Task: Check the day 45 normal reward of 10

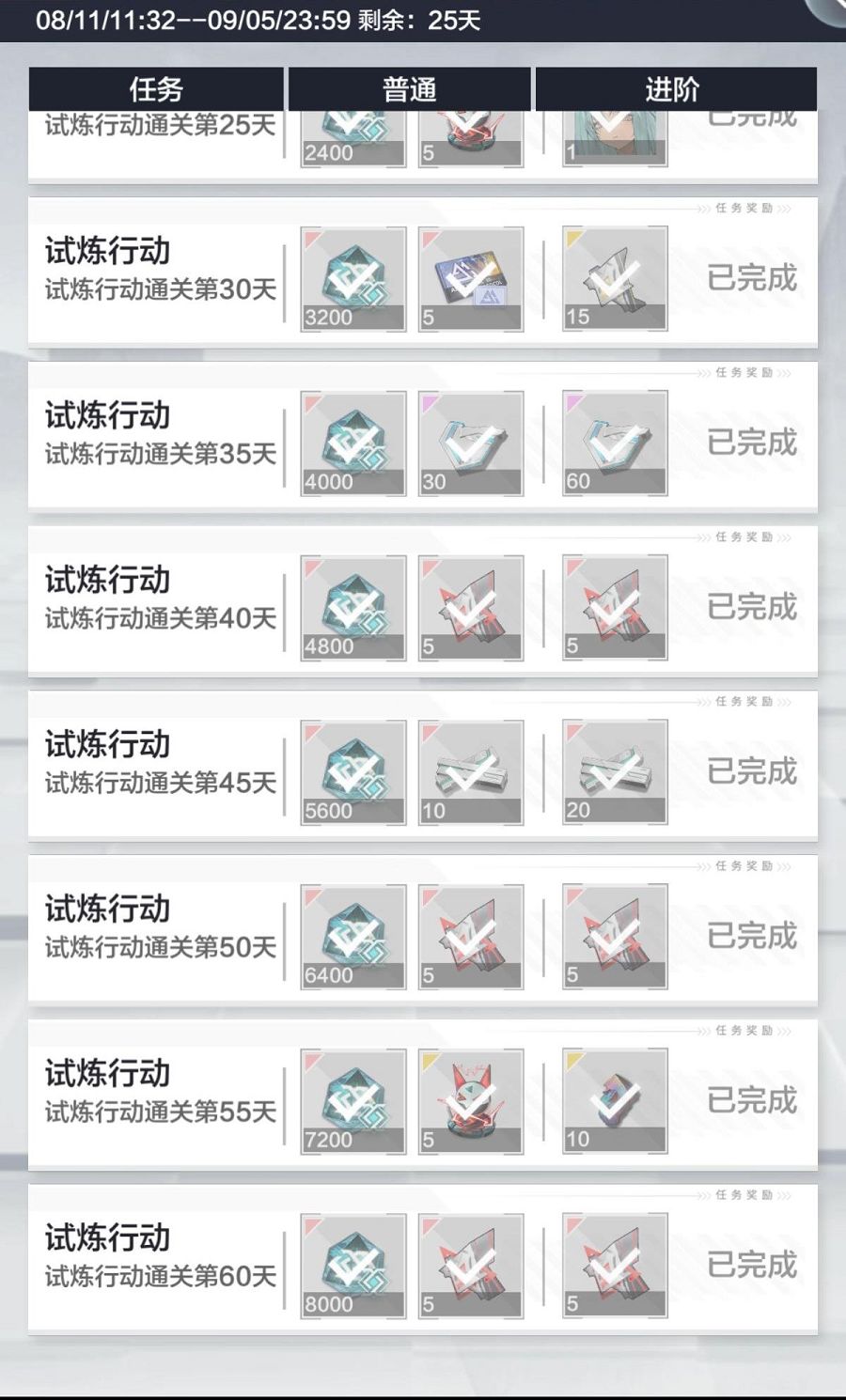Action: point(470,772)
